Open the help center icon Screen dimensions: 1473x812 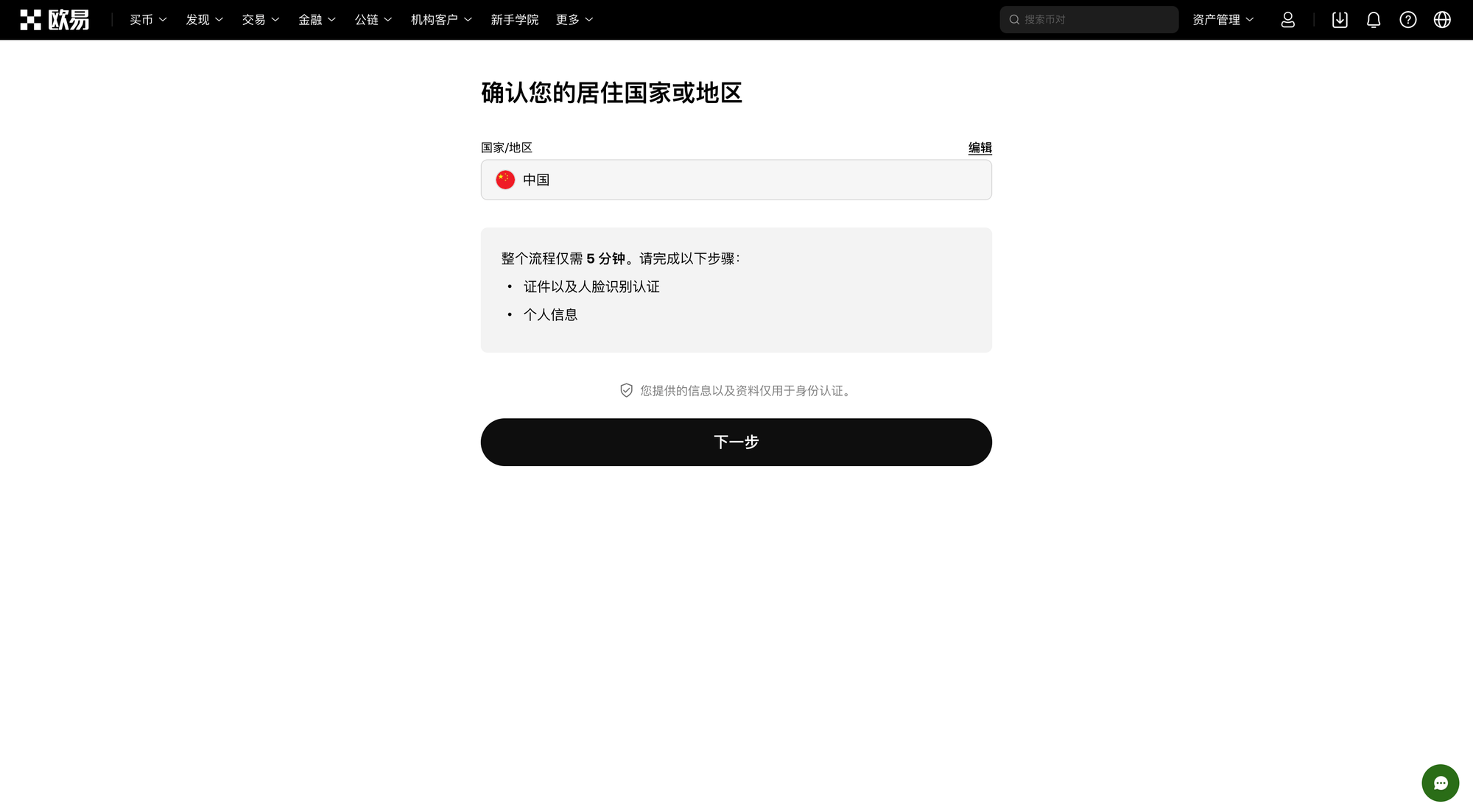(1407, 20)
